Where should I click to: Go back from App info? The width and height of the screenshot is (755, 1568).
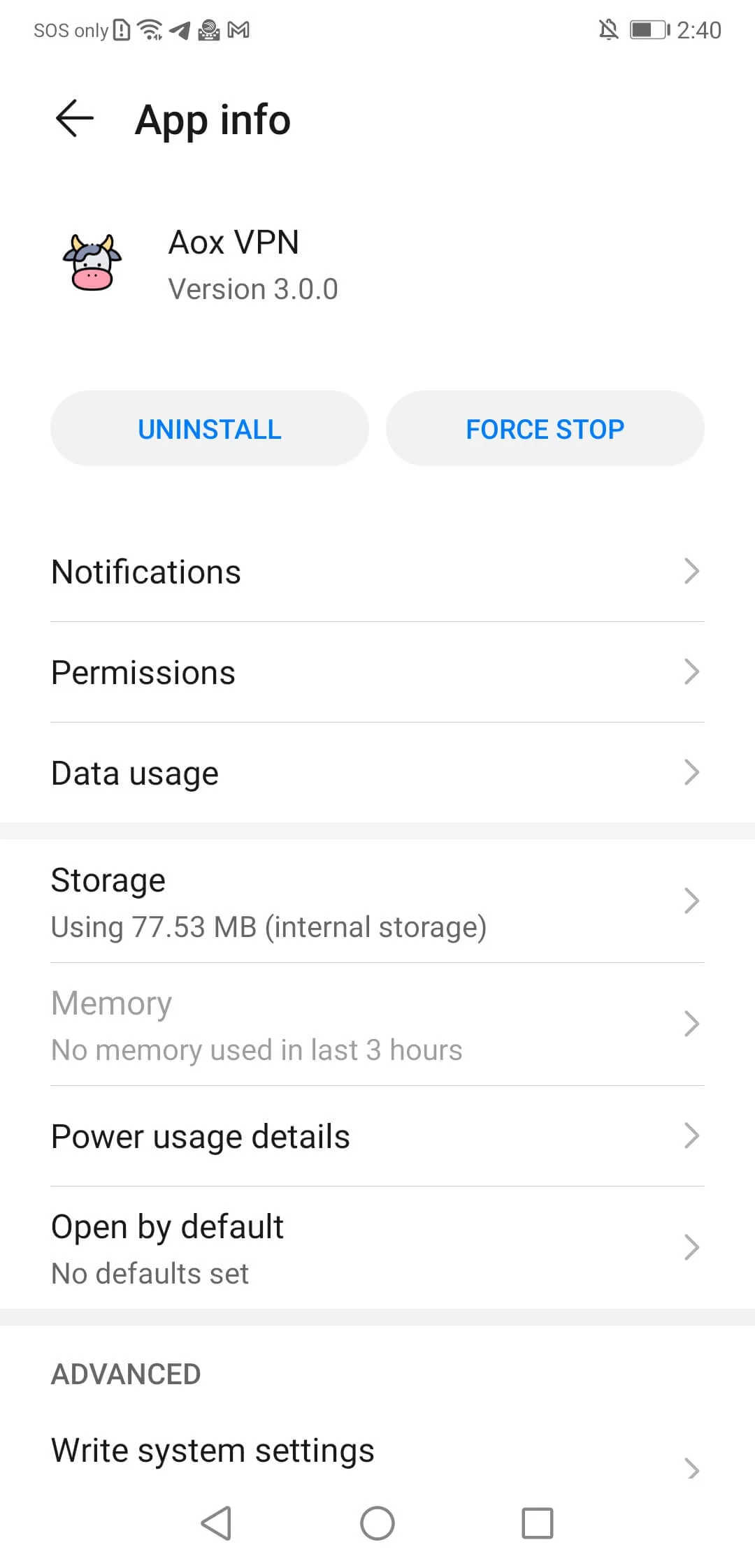[x=74, y=119]
